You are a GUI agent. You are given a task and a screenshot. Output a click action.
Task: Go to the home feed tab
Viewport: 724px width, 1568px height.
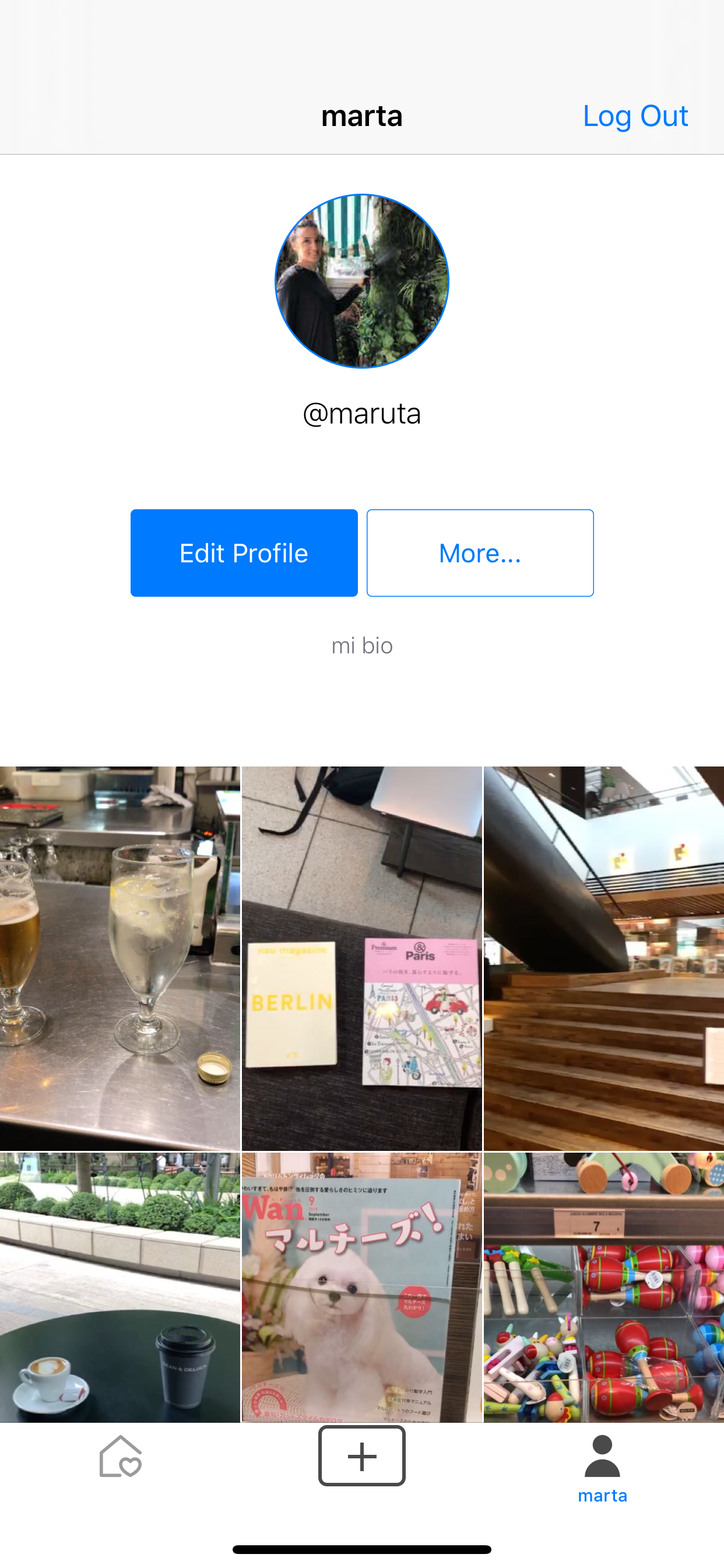(x=121, y=1456)
